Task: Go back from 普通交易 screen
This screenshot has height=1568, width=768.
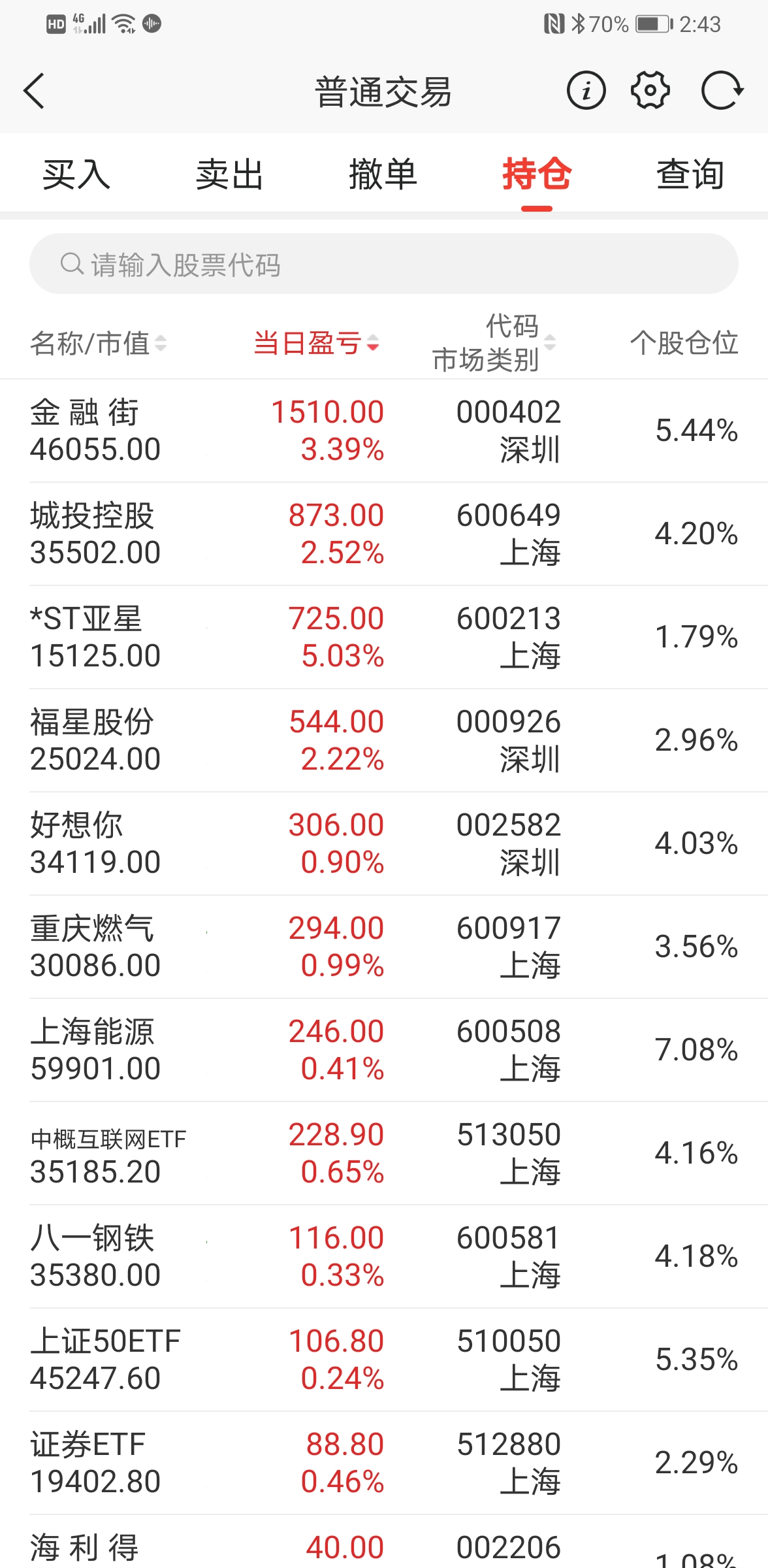Action: pyautogui.click(x=35, y=91)
